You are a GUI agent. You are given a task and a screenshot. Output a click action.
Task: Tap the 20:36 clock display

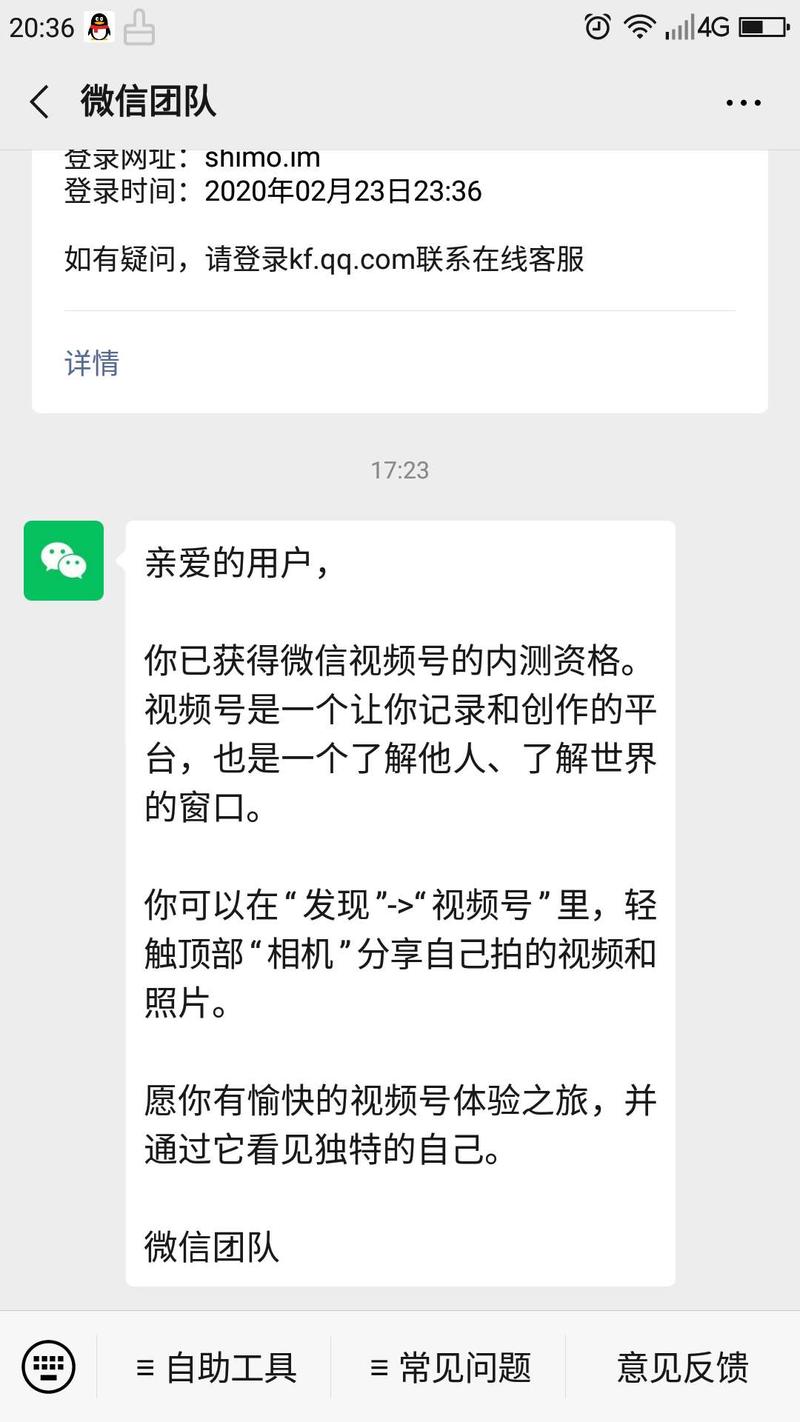[x=40, y=27]
